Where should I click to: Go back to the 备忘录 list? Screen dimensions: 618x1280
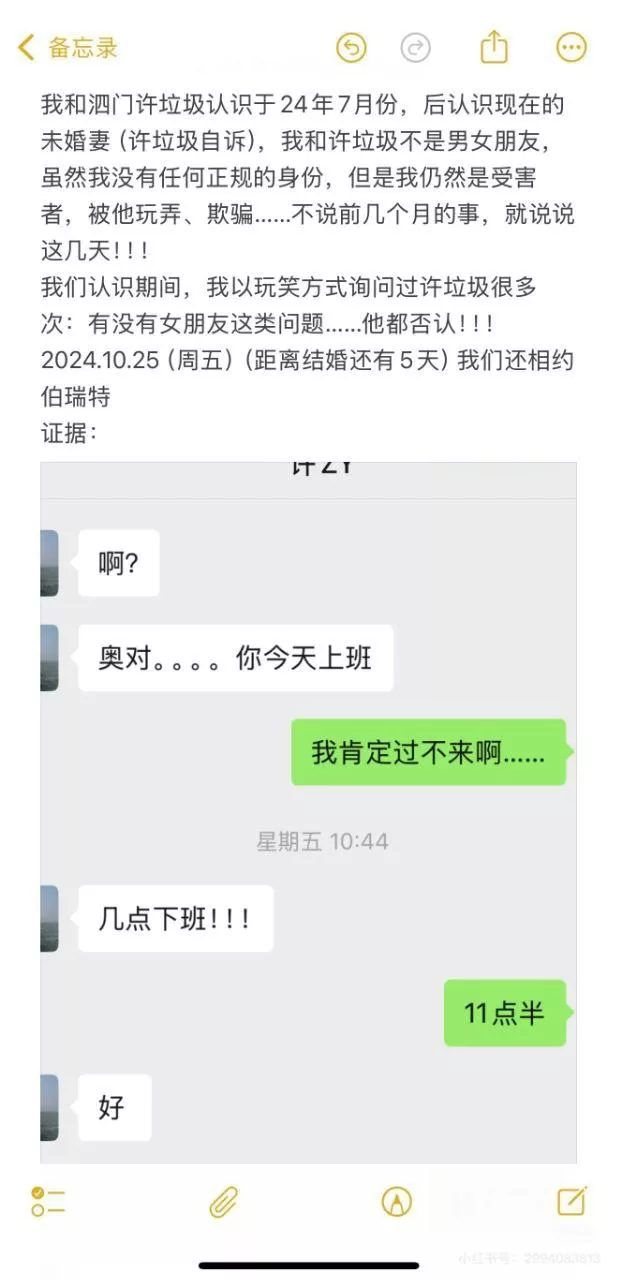[x=68, y=47]
